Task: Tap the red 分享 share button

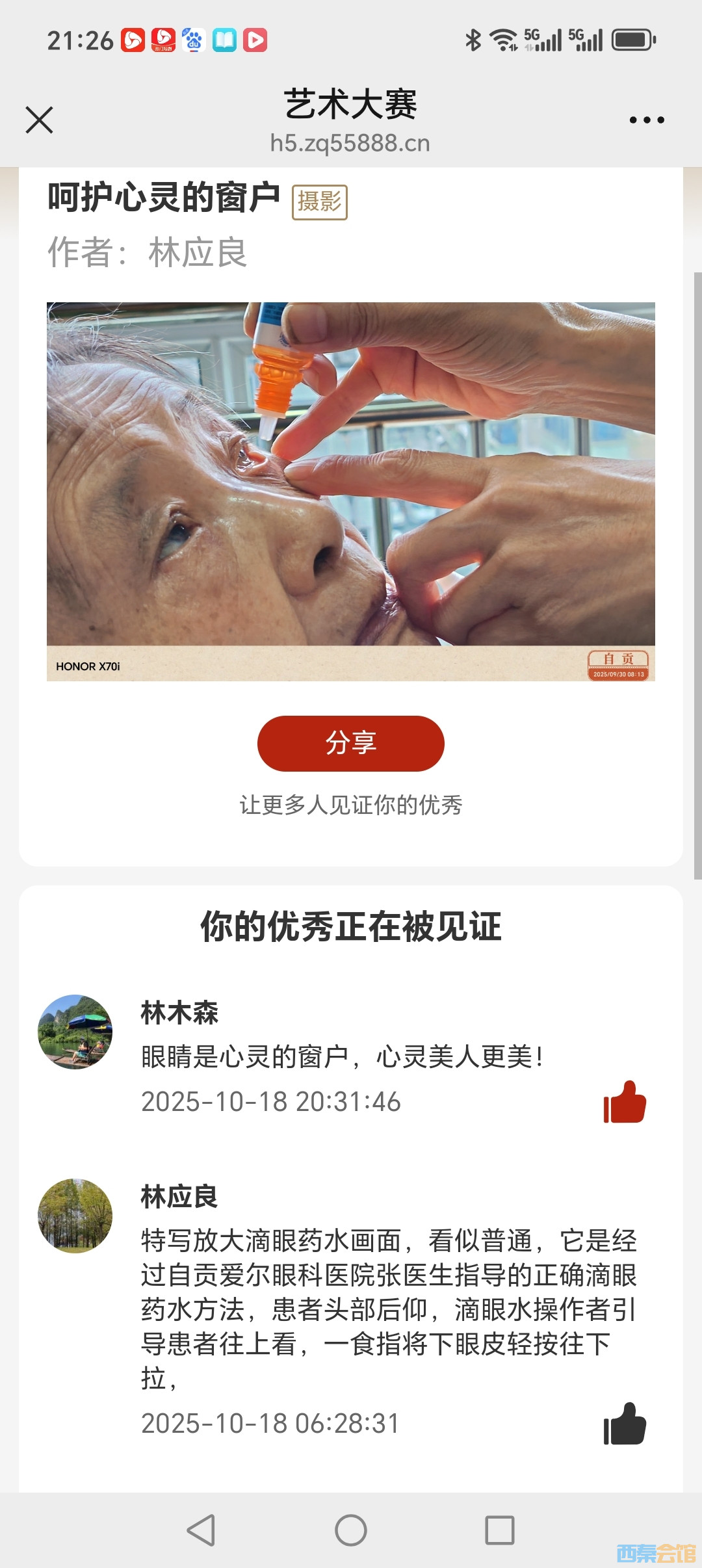Action: pos(350,743)
